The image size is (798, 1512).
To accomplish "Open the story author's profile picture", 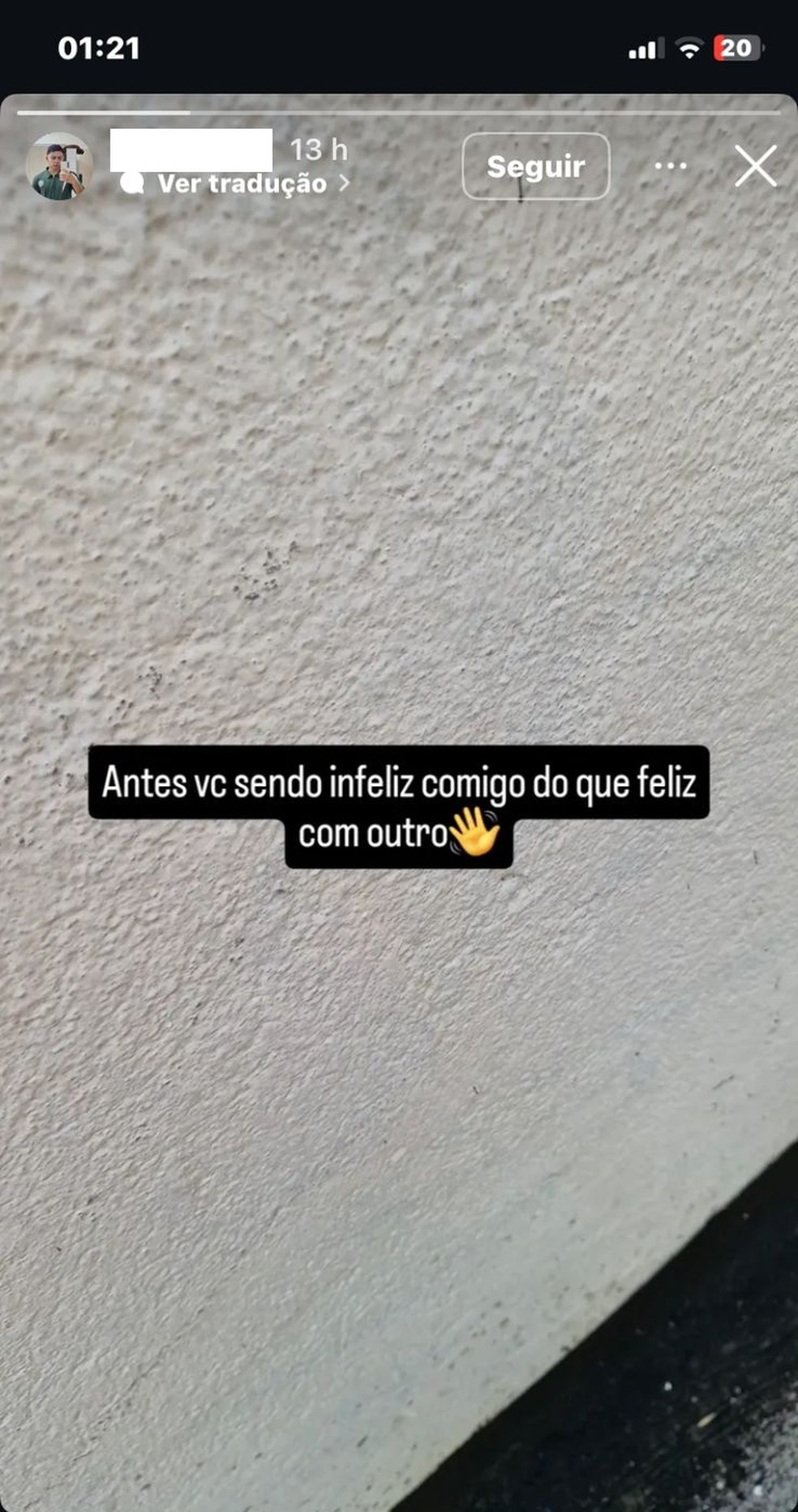I will pos(58,167).
